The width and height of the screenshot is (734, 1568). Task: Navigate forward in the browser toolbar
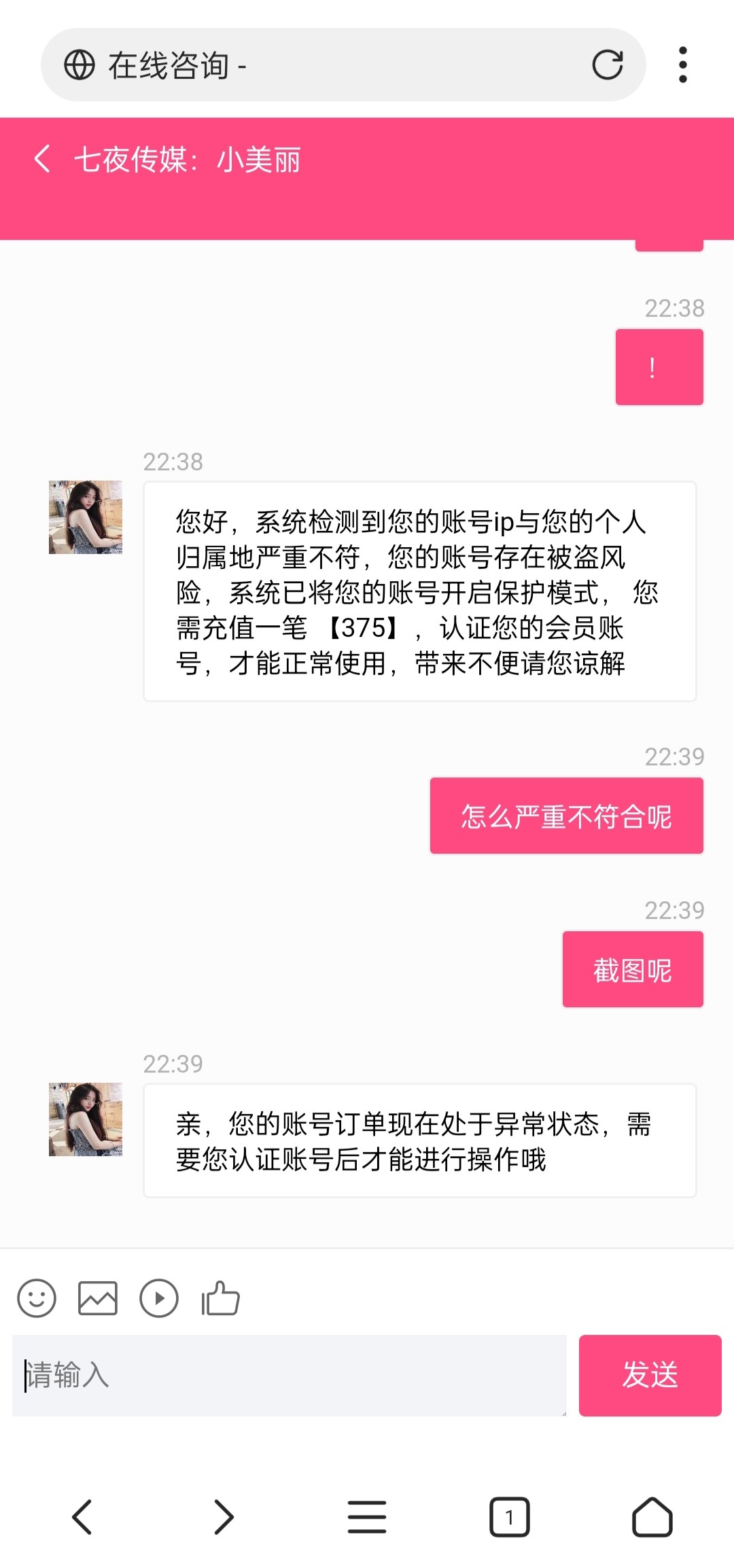tap(224, 1516)
